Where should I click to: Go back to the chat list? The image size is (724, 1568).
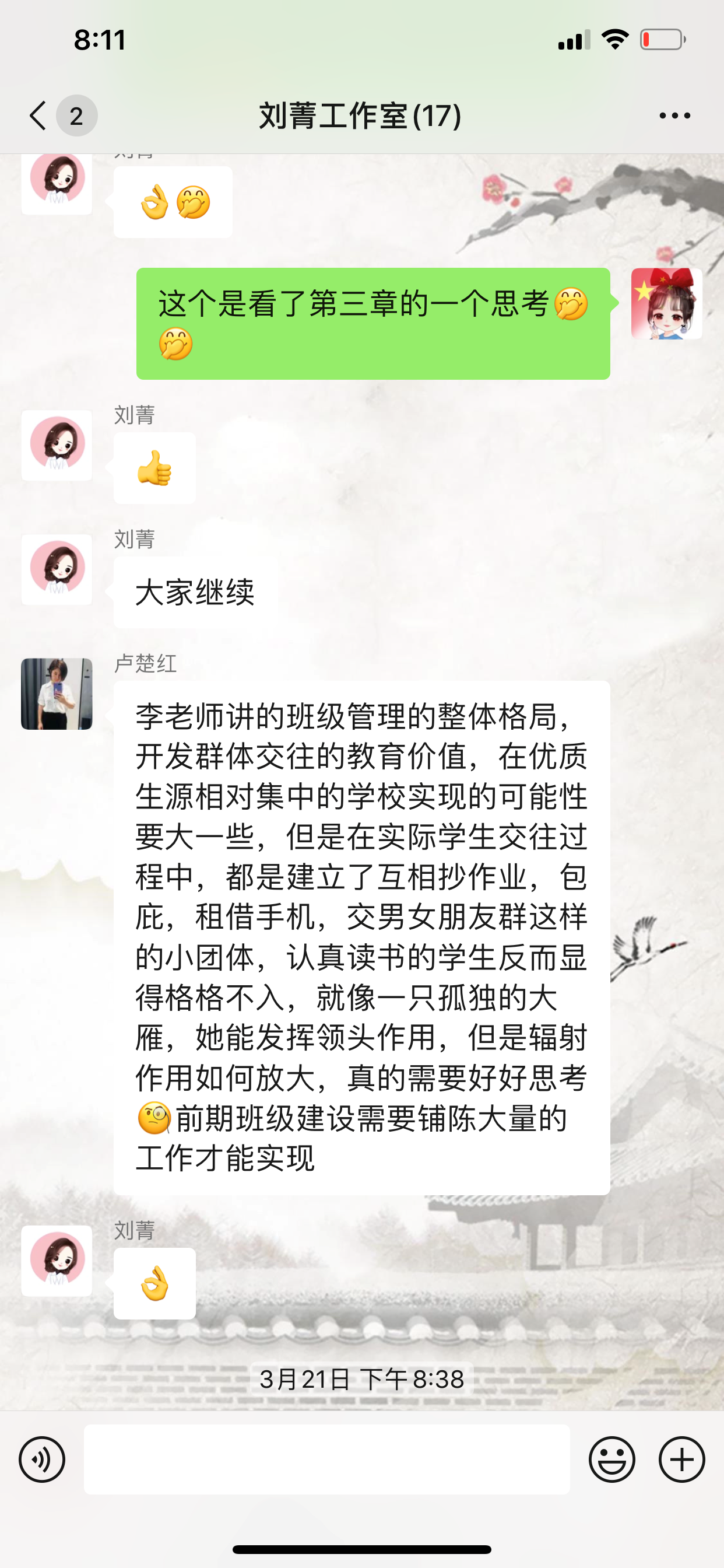pos(39,116)
